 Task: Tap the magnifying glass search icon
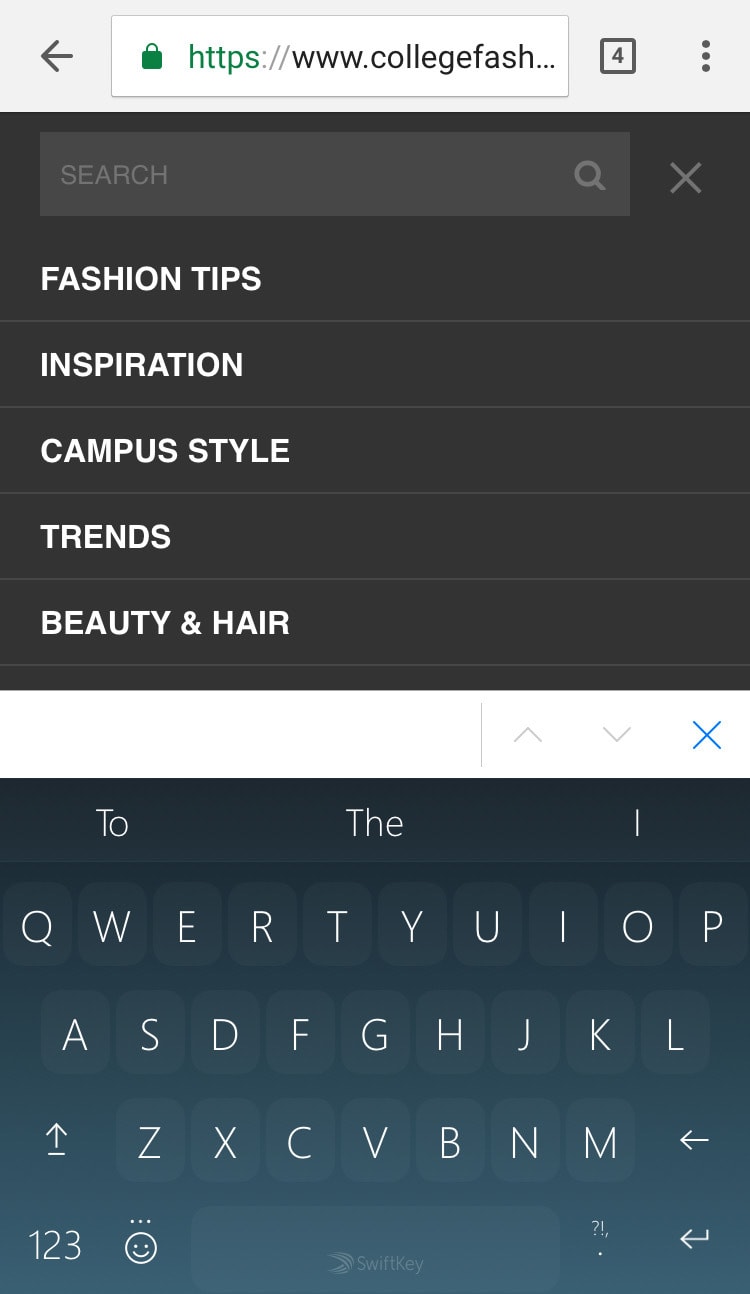pyautogui.click(x=590, y=176)
